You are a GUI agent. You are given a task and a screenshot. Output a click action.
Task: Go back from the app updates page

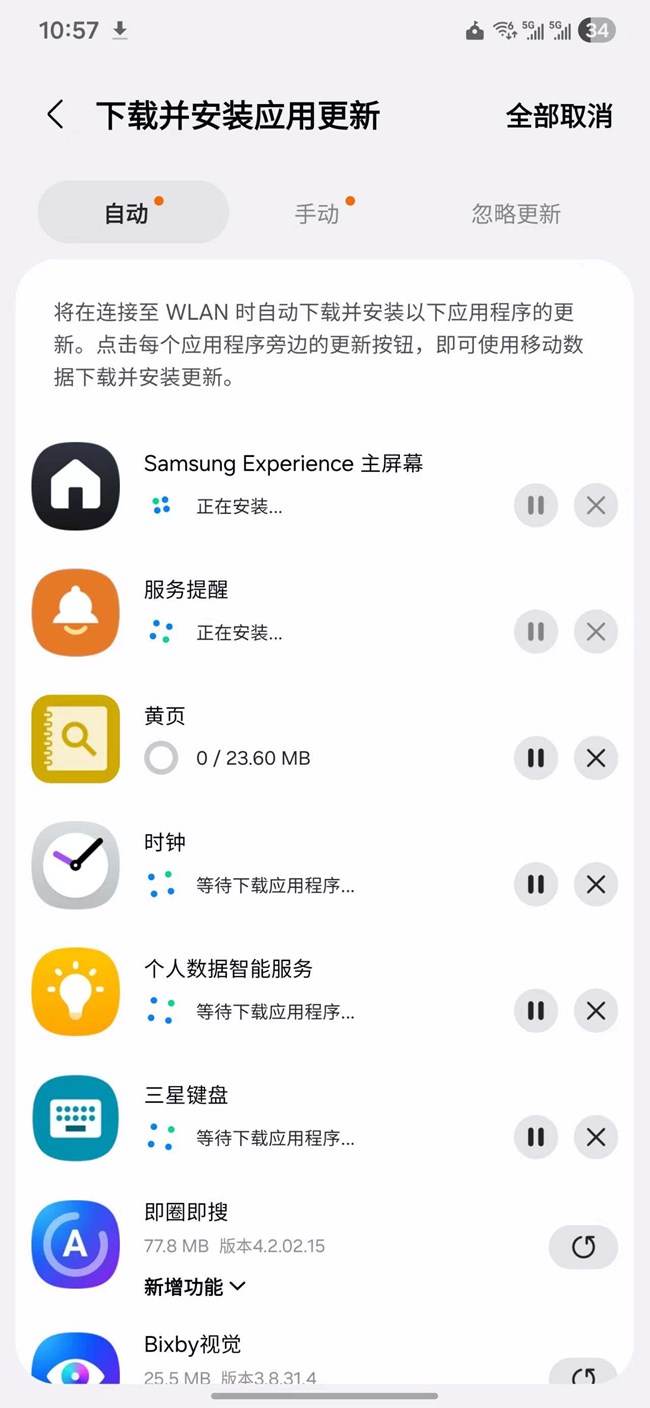(x=56, y=115)
